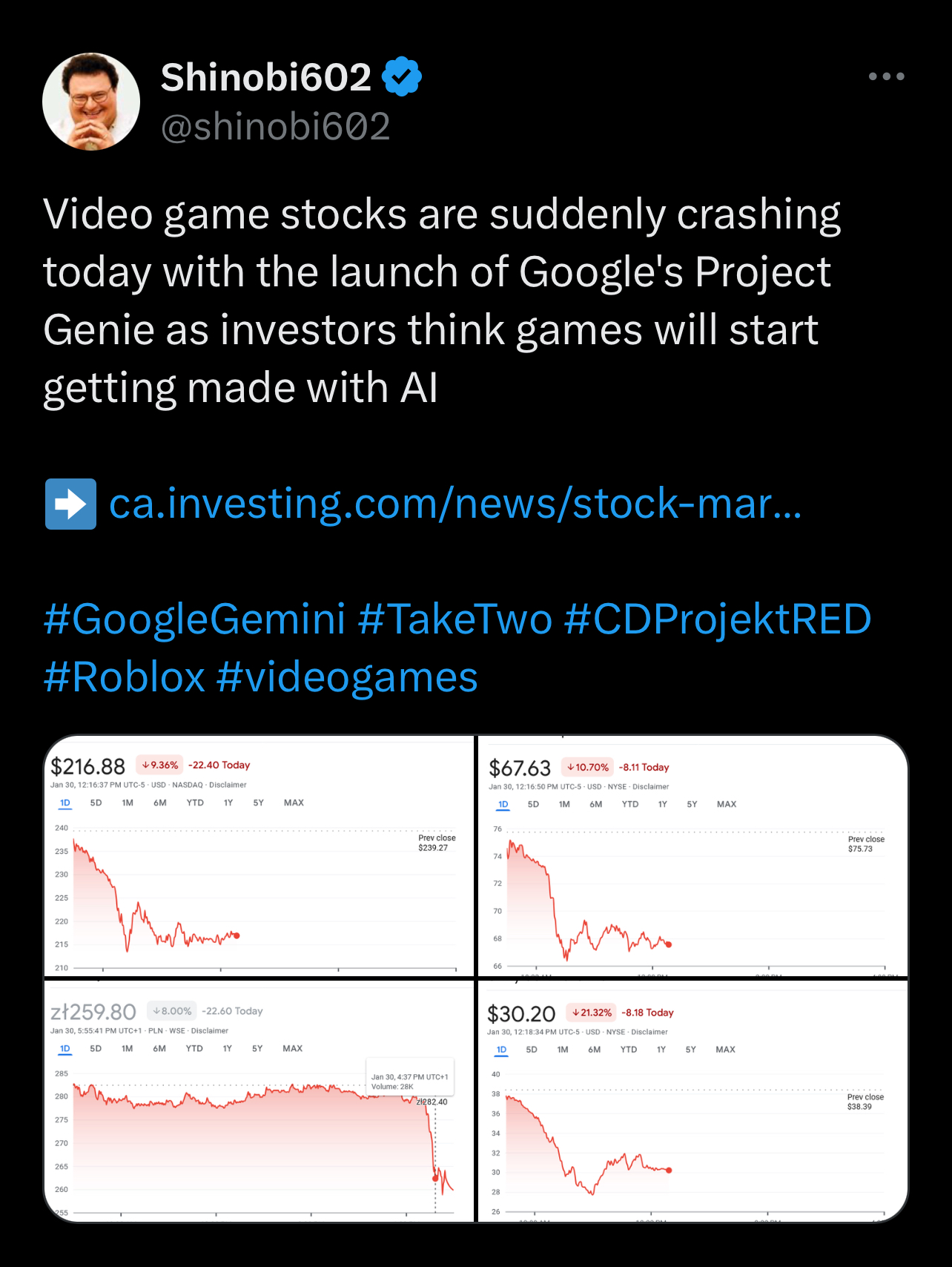This screenshot has width=952, height=1267.
Task: Visit the @shinobi602 profile handle
Action: pos(275,126)
